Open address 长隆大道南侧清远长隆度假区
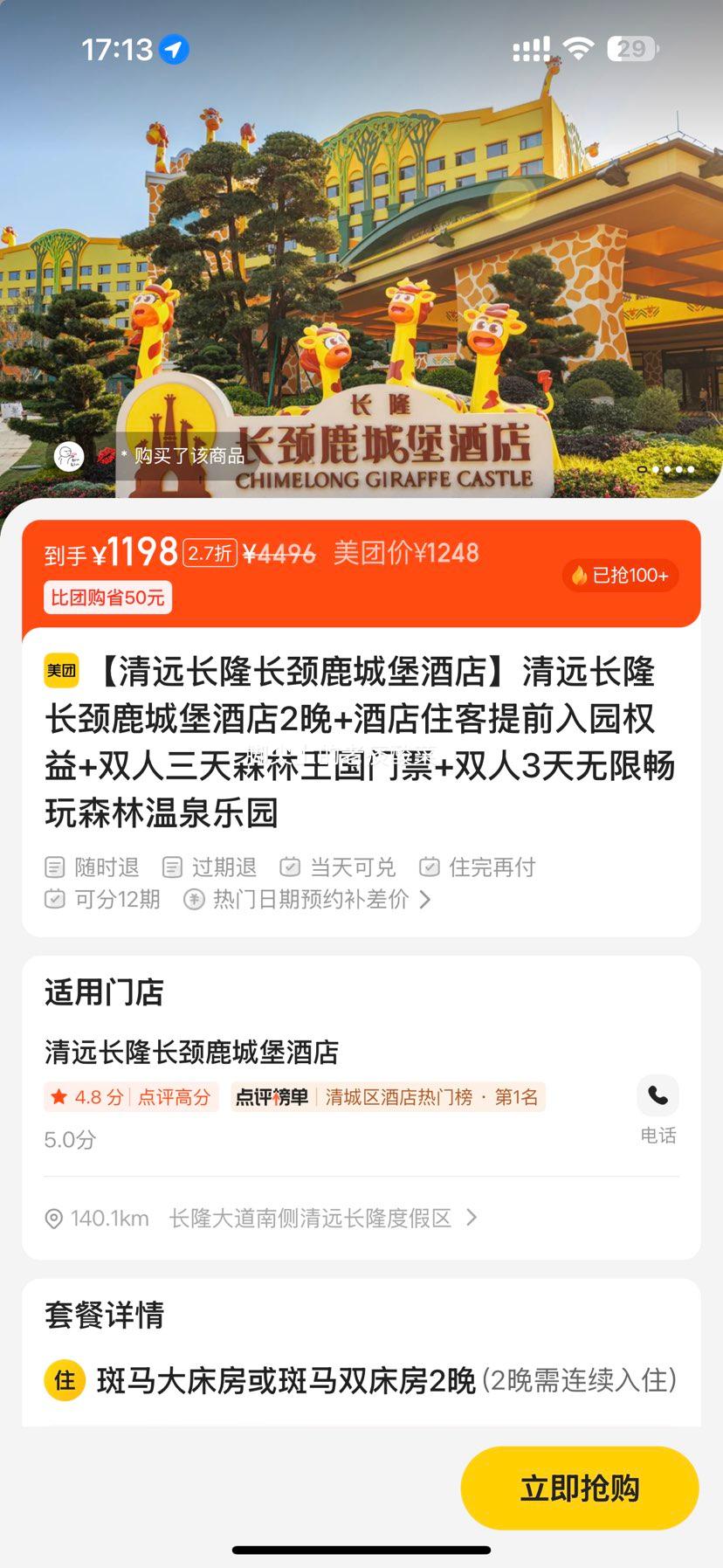Image resolution: width=723 pixels, height=1568 pixels. pos(310,1218)
